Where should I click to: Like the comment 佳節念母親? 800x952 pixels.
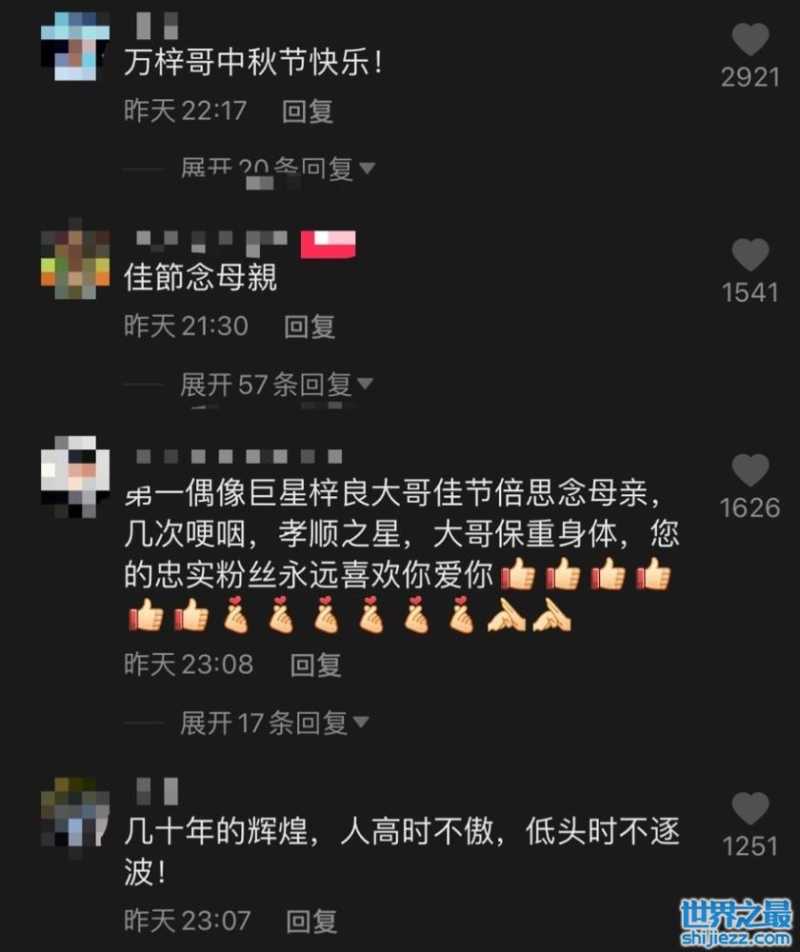(750, 256)
